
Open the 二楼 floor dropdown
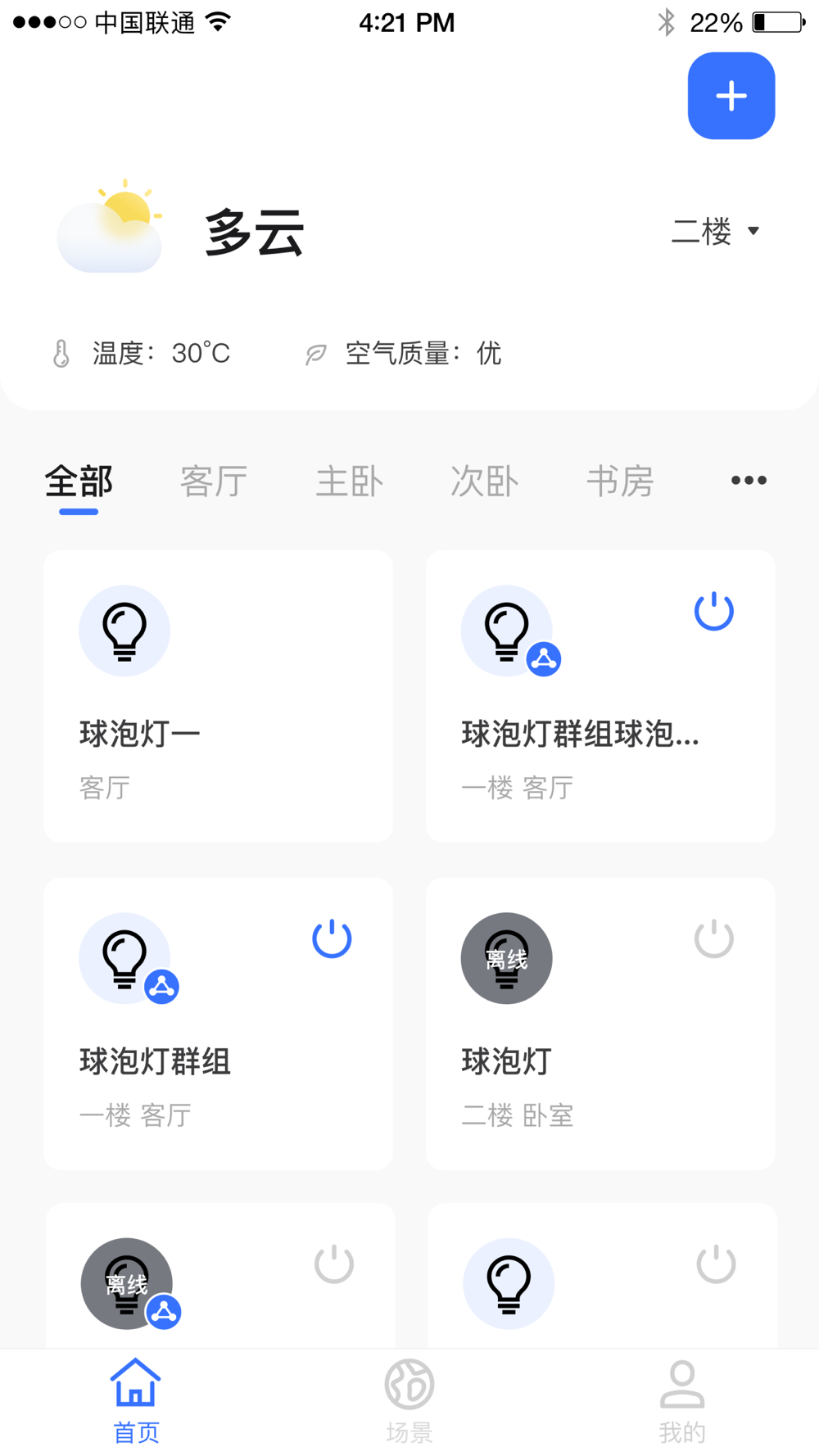click(715, 232)
